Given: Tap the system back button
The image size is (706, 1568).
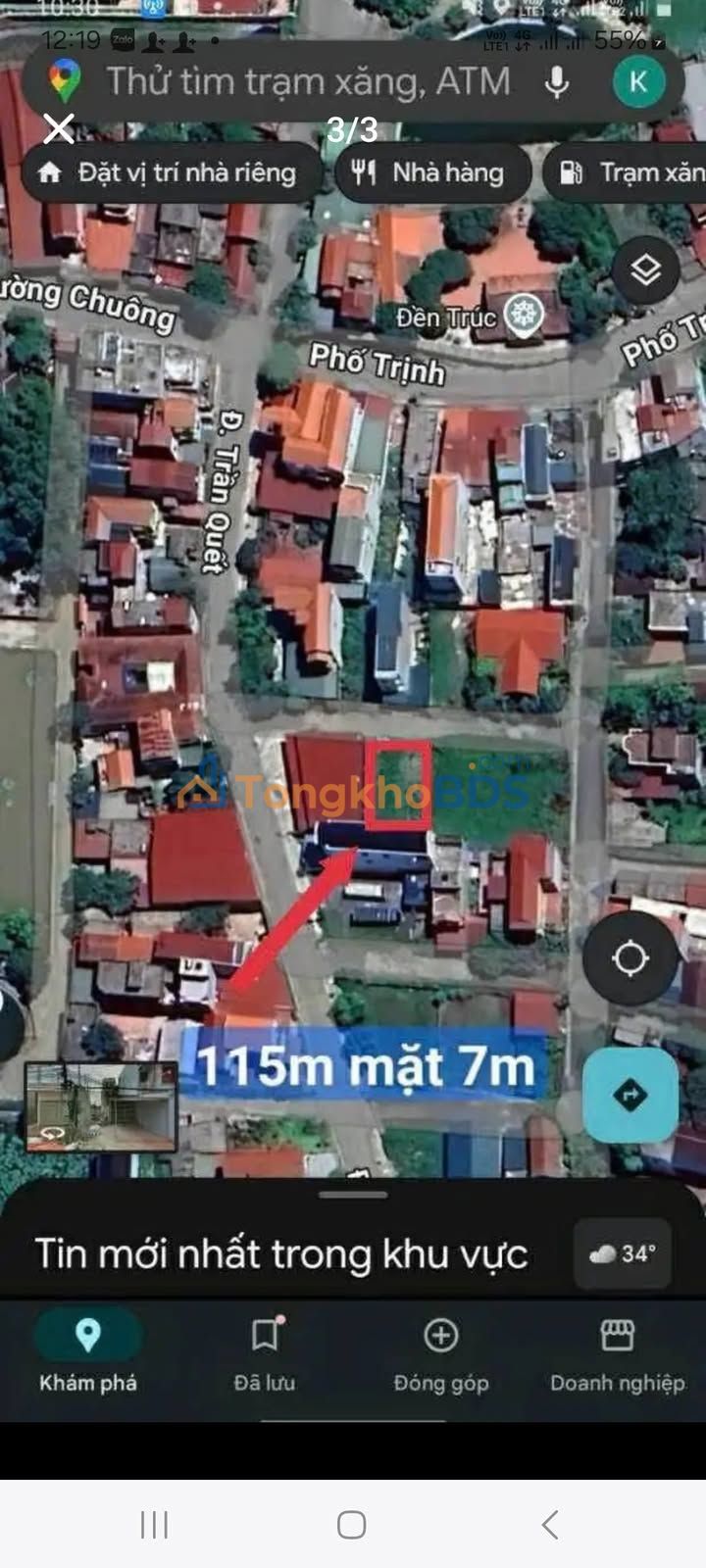Looking at the screenshot, I should click(x=550, y=1525).
